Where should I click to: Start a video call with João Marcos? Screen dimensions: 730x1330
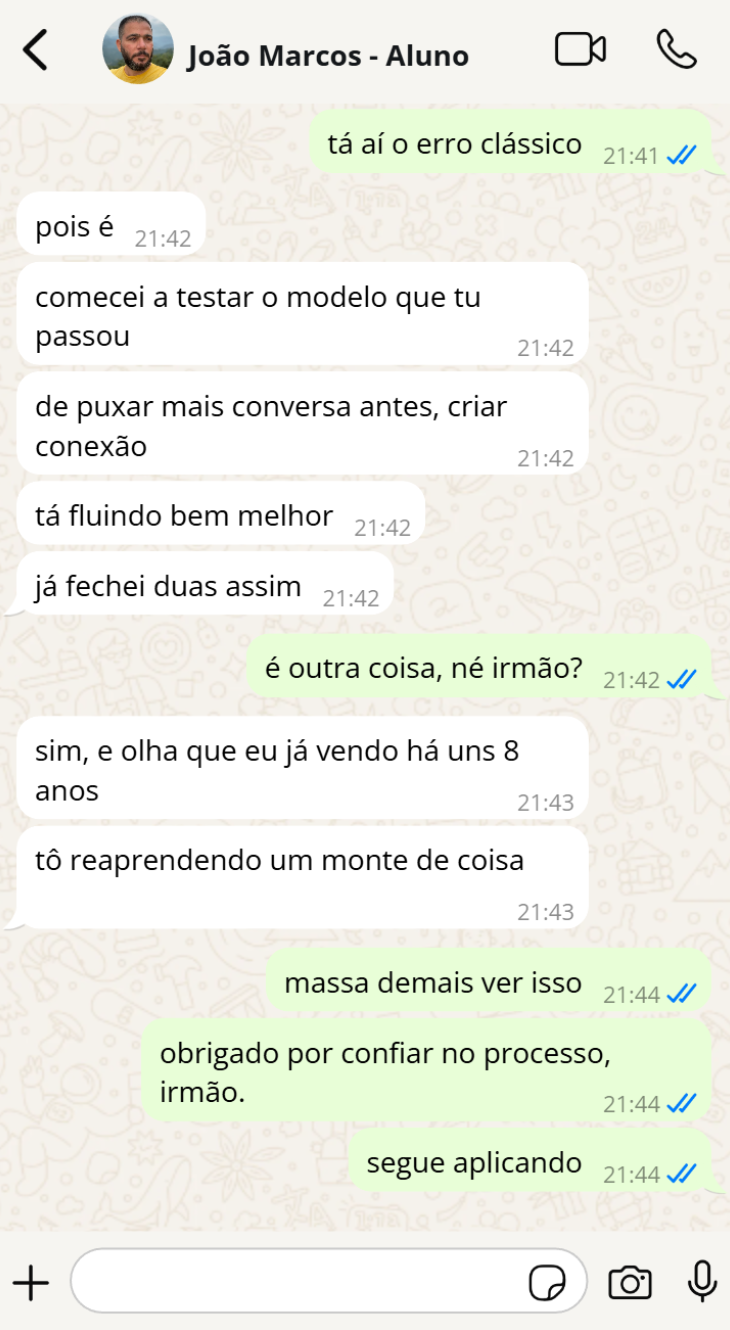click(578, 53)
